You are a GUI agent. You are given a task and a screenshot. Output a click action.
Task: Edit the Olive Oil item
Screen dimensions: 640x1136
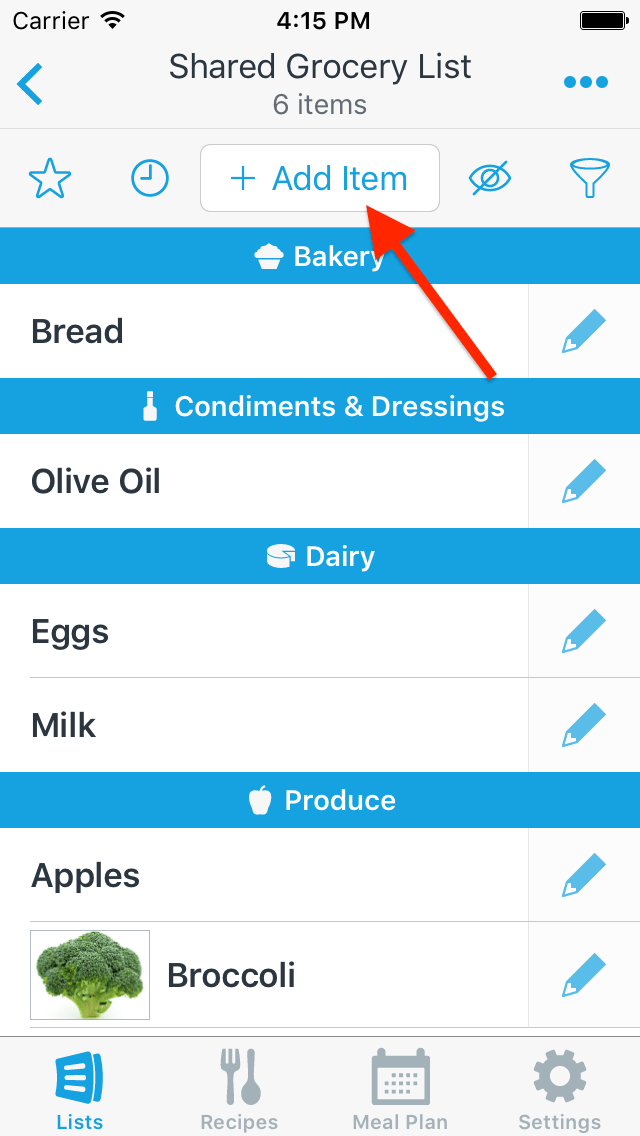coord(584,482)
